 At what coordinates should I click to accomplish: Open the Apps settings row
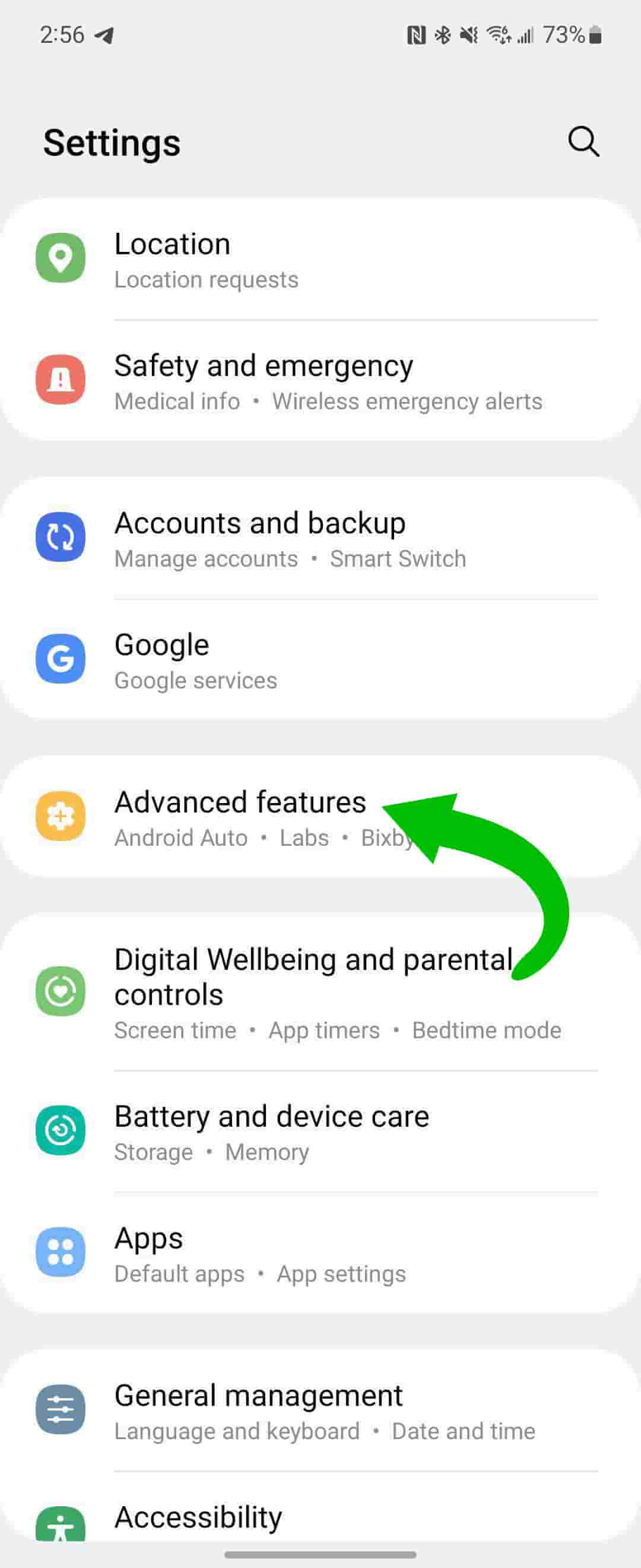[x=320, y=1253]
